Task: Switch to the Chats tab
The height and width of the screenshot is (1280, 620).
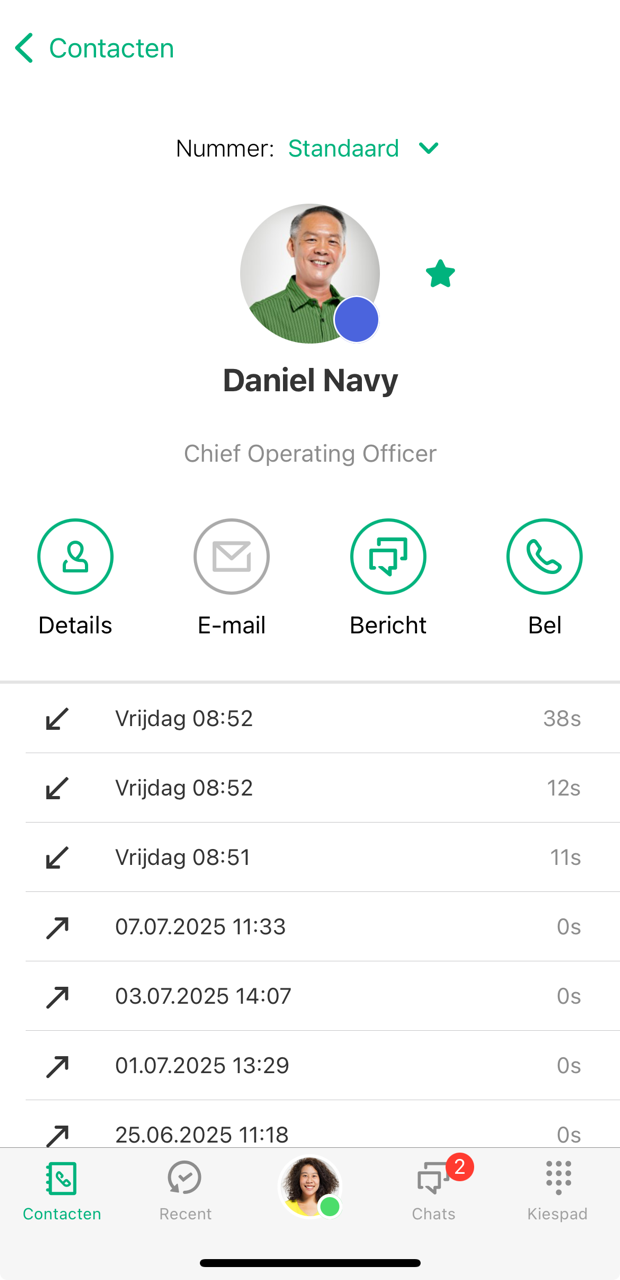Action: pyautogui.click(x=433, y=1190)
